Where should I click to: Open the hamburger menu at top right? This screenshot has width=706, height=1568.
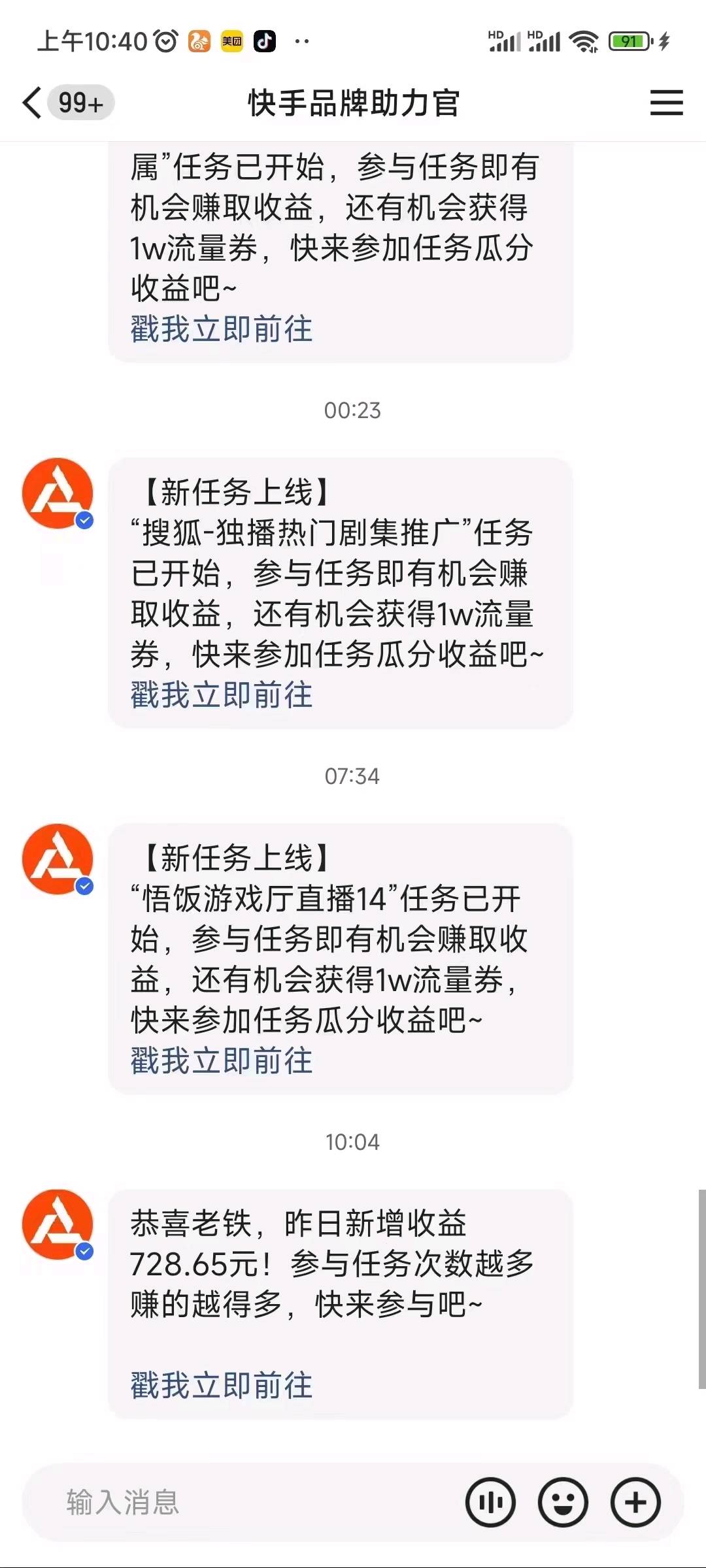666,103
